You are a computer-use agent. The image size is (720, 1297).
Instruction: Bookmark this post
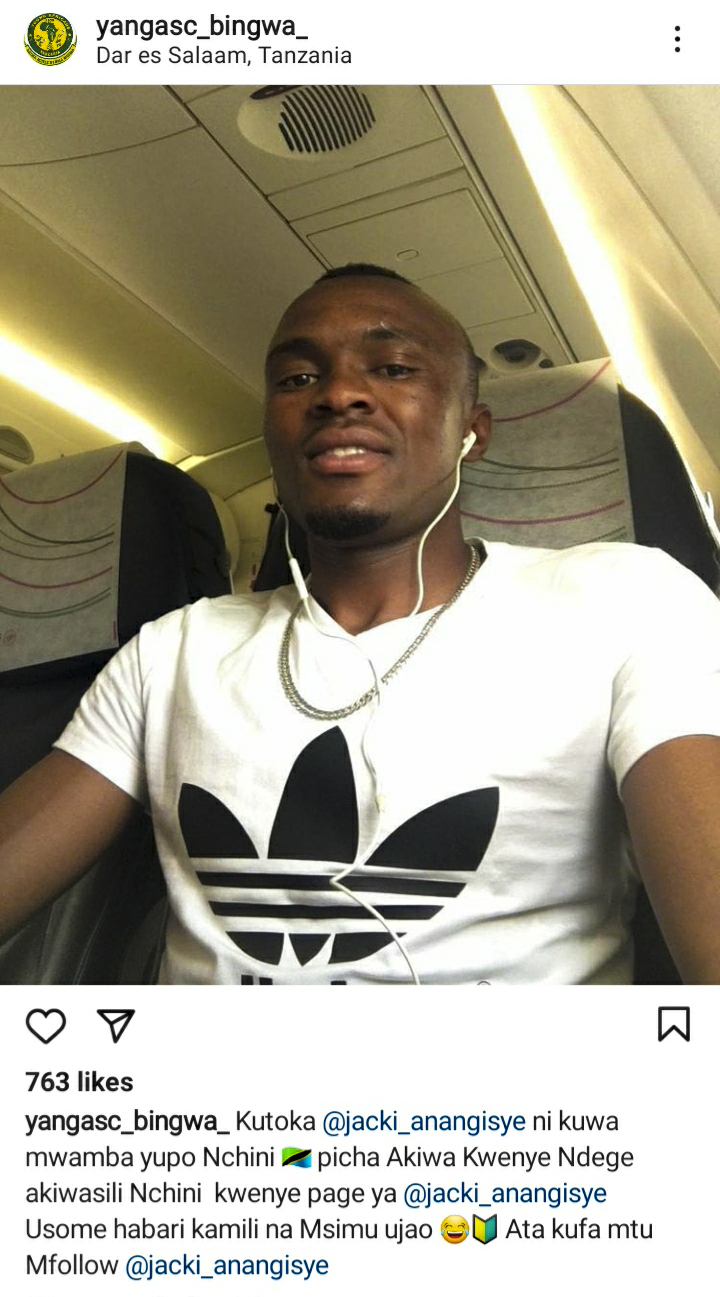(673, 1024)
